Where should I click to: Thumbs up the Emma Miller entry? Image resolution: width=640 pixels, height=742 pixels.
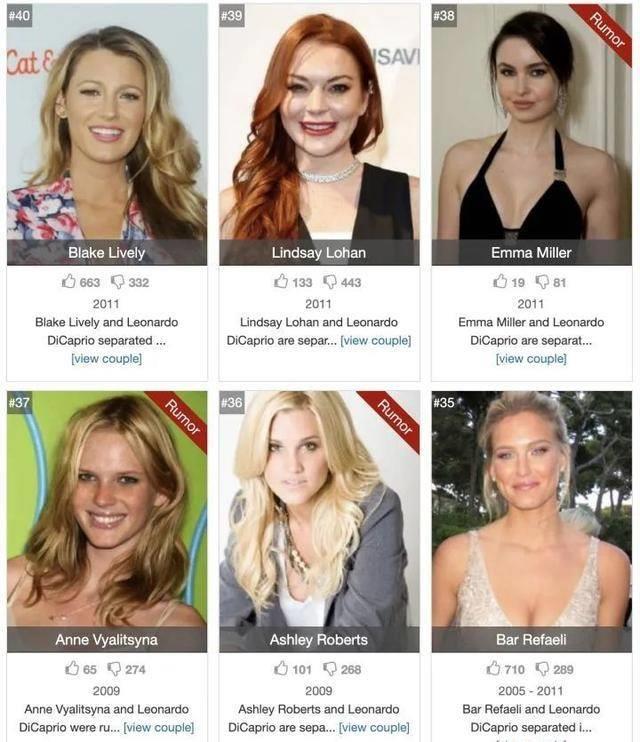point(501,282)
